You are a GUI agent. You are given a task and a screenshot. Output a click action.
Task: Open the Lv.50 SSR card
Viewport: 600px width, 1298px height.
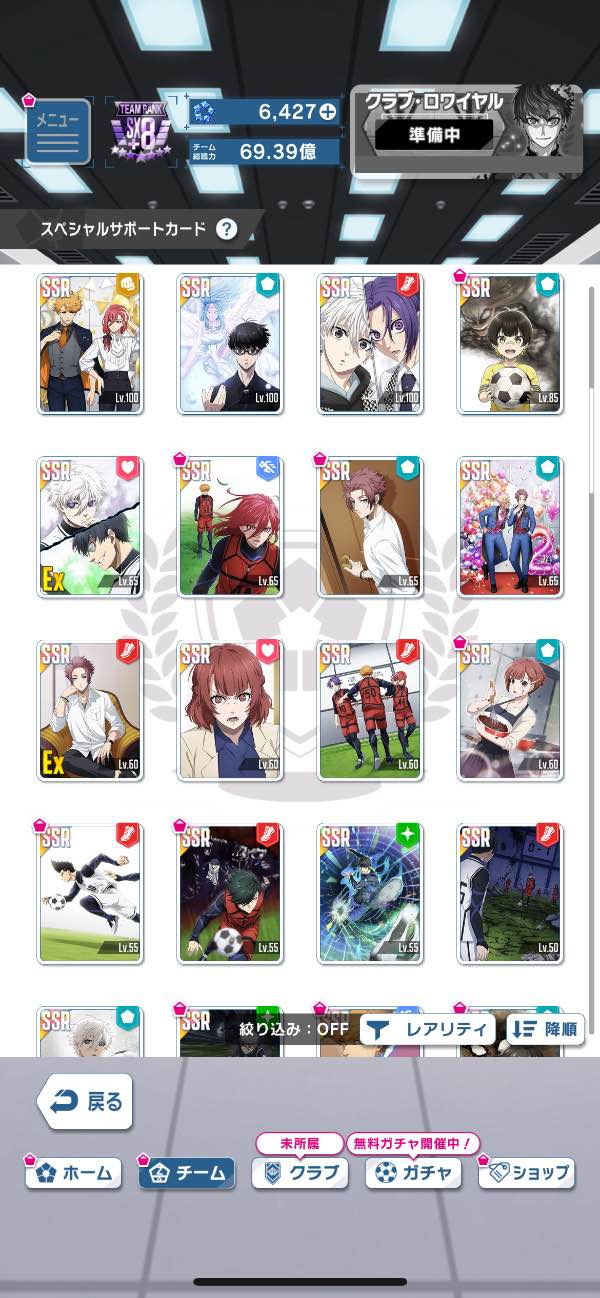[510, 894]
